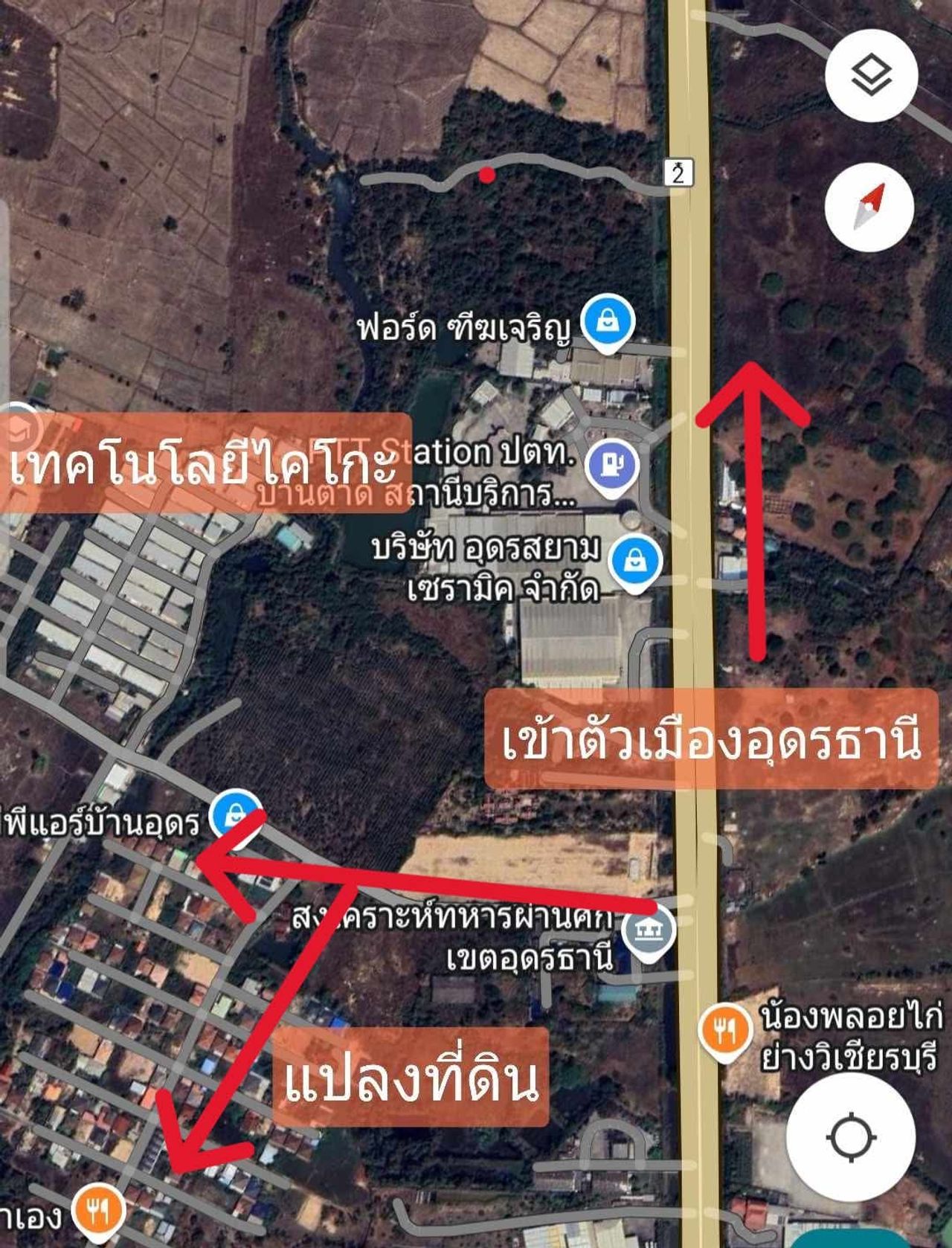Open the map layers button

pos(871,77)
